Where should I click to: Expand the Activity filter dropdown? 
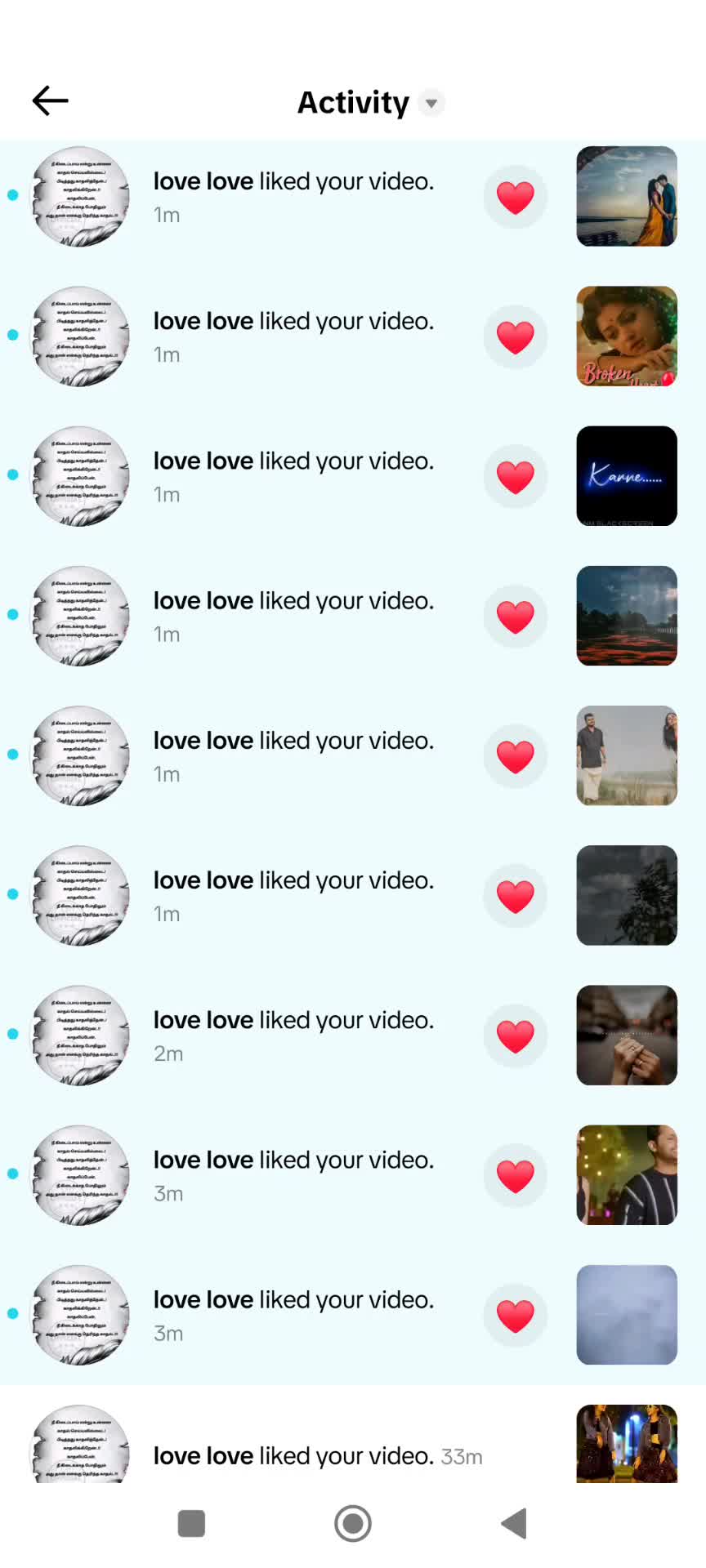point(431,103)
